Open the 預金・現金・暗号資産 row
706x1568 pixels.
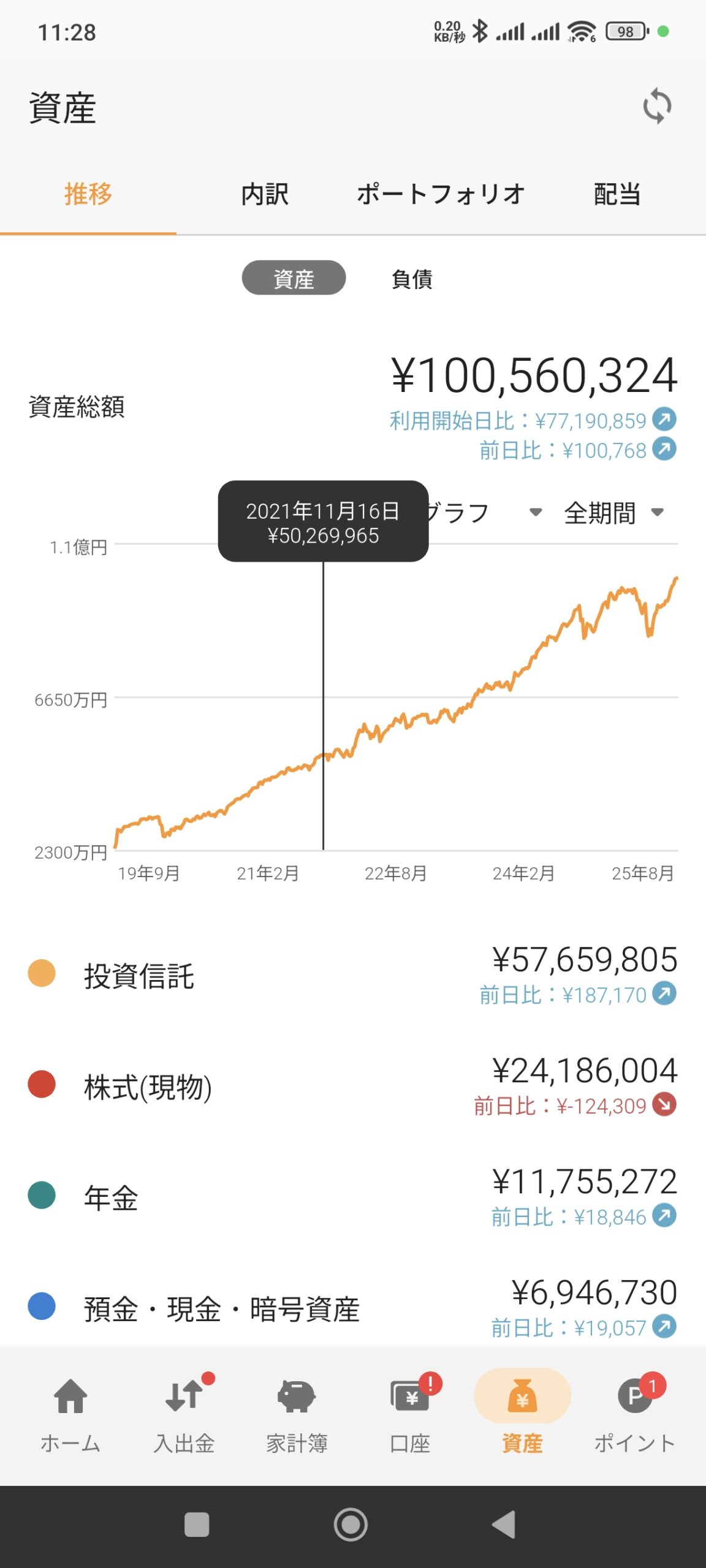(353, 1308)
